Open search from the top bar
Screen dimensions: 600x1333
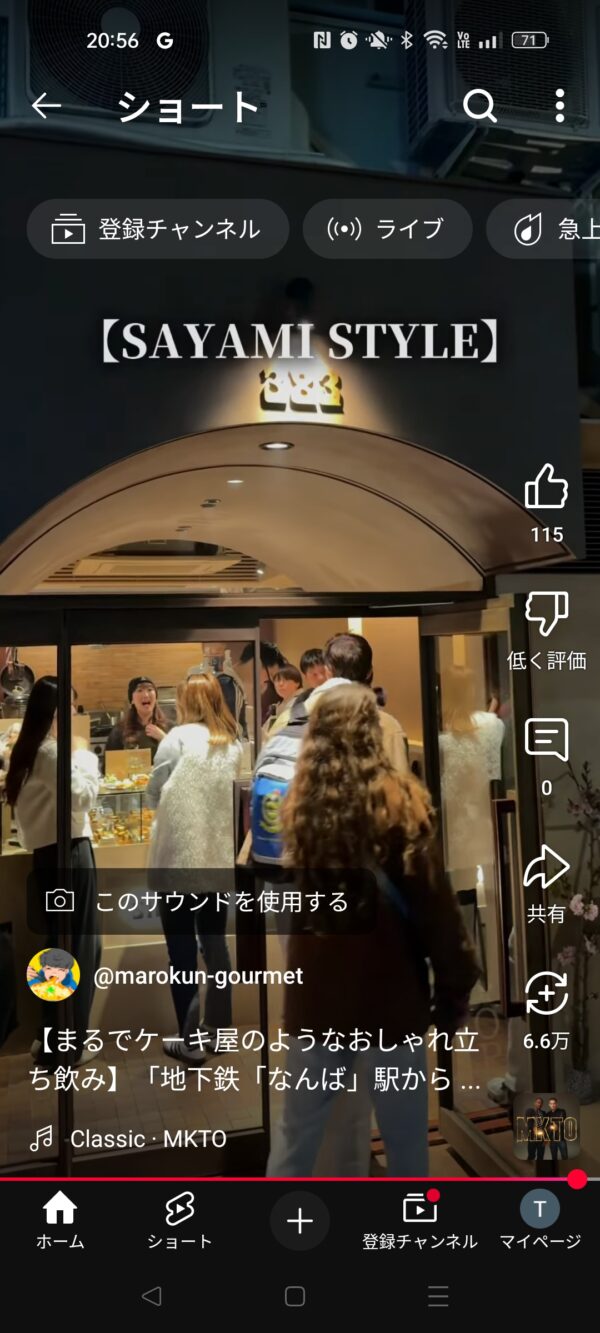(480, 106)
